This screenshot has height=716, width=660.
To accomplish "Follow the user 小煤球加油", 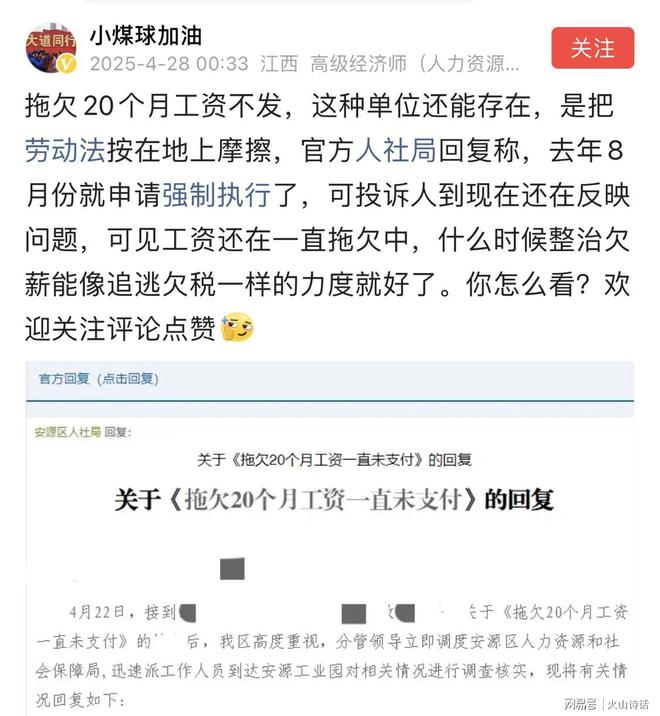I will point(593,48).
